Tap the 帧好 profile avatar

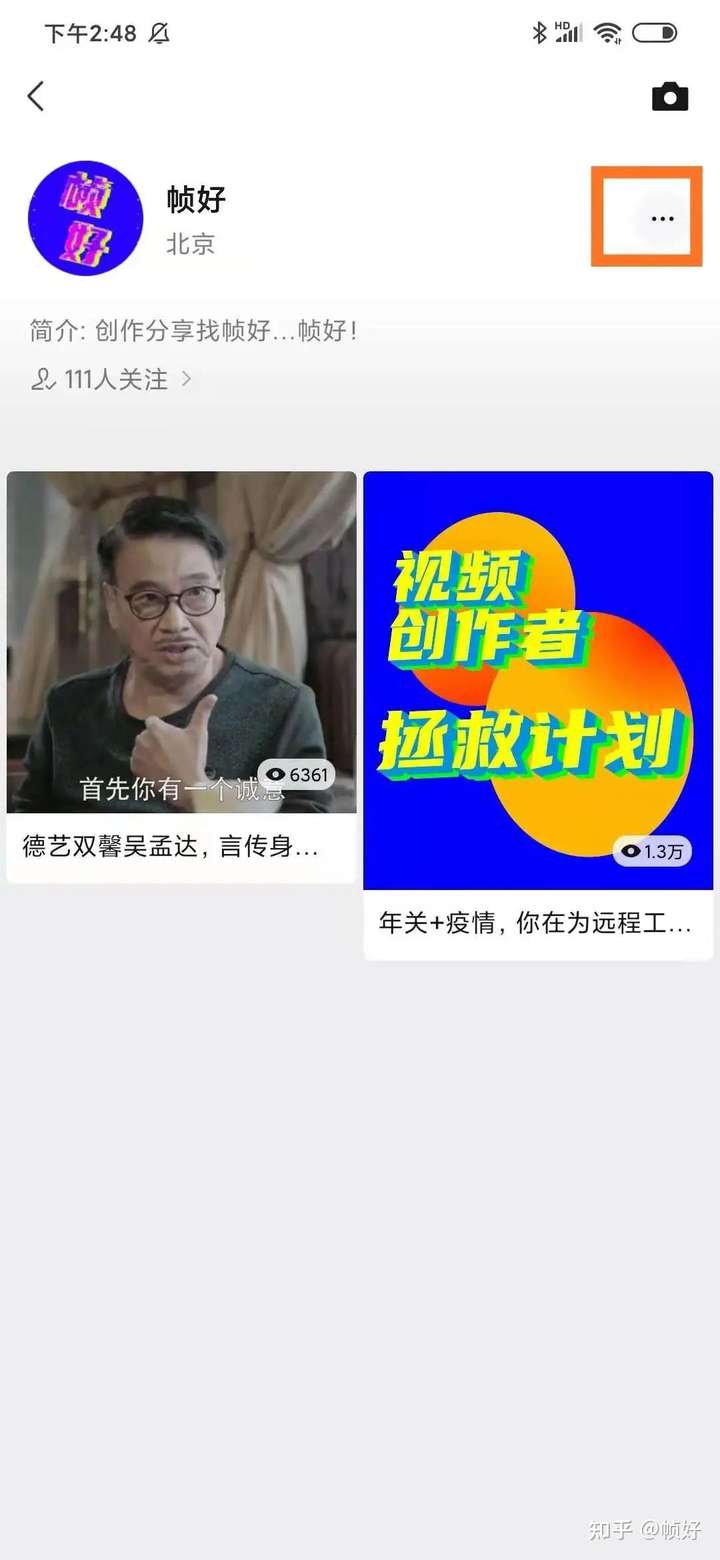tap(86, 218)
